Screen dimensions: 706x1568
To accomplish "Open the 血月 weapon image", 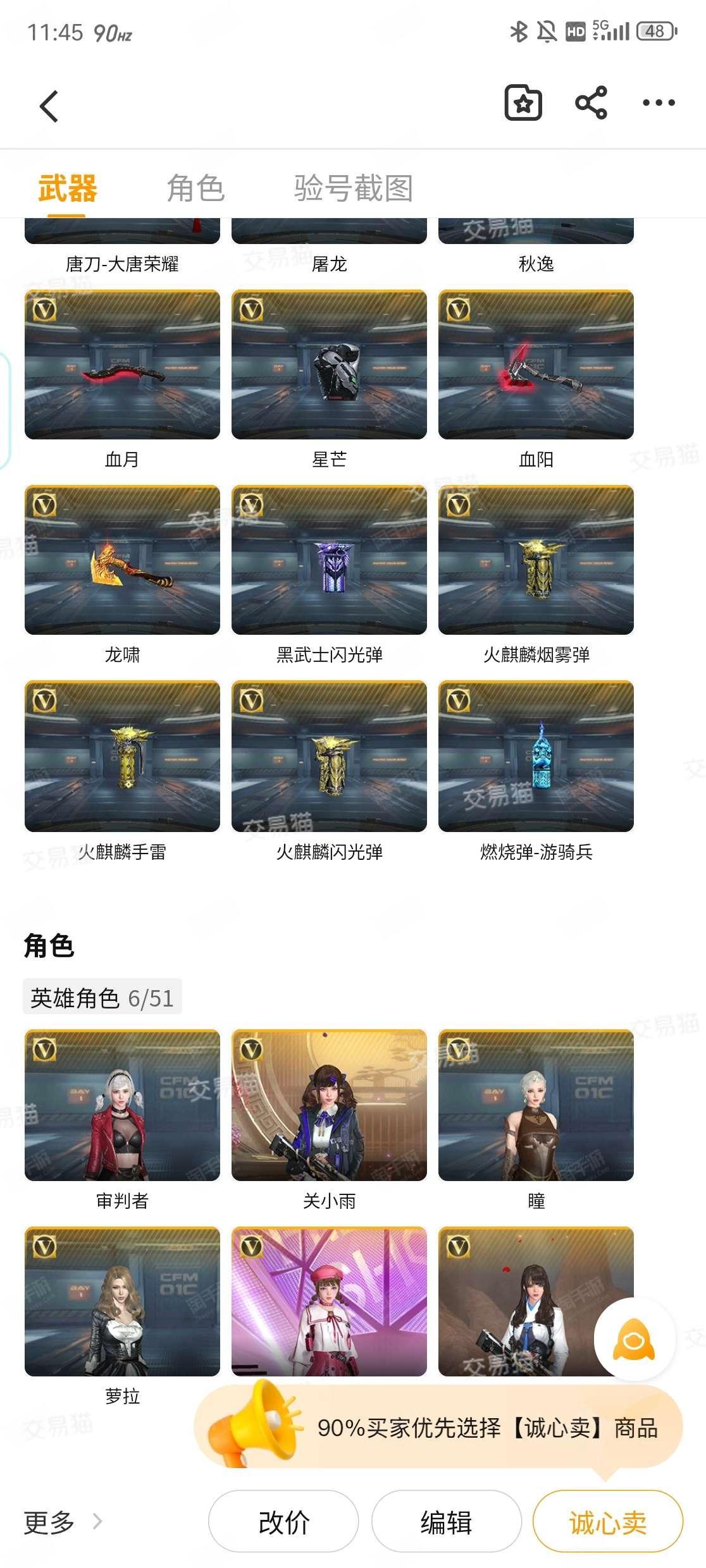I will tap(122, 364).
